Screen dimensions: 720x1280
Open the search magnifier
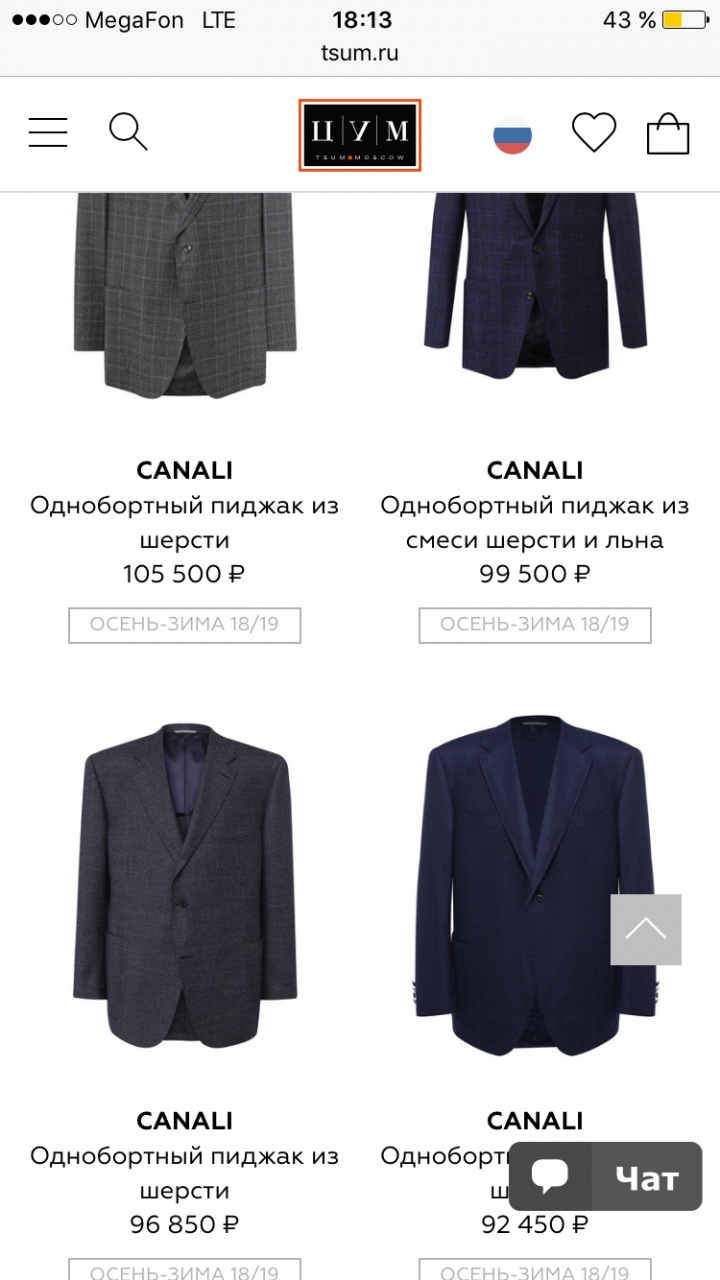point(128,132)
